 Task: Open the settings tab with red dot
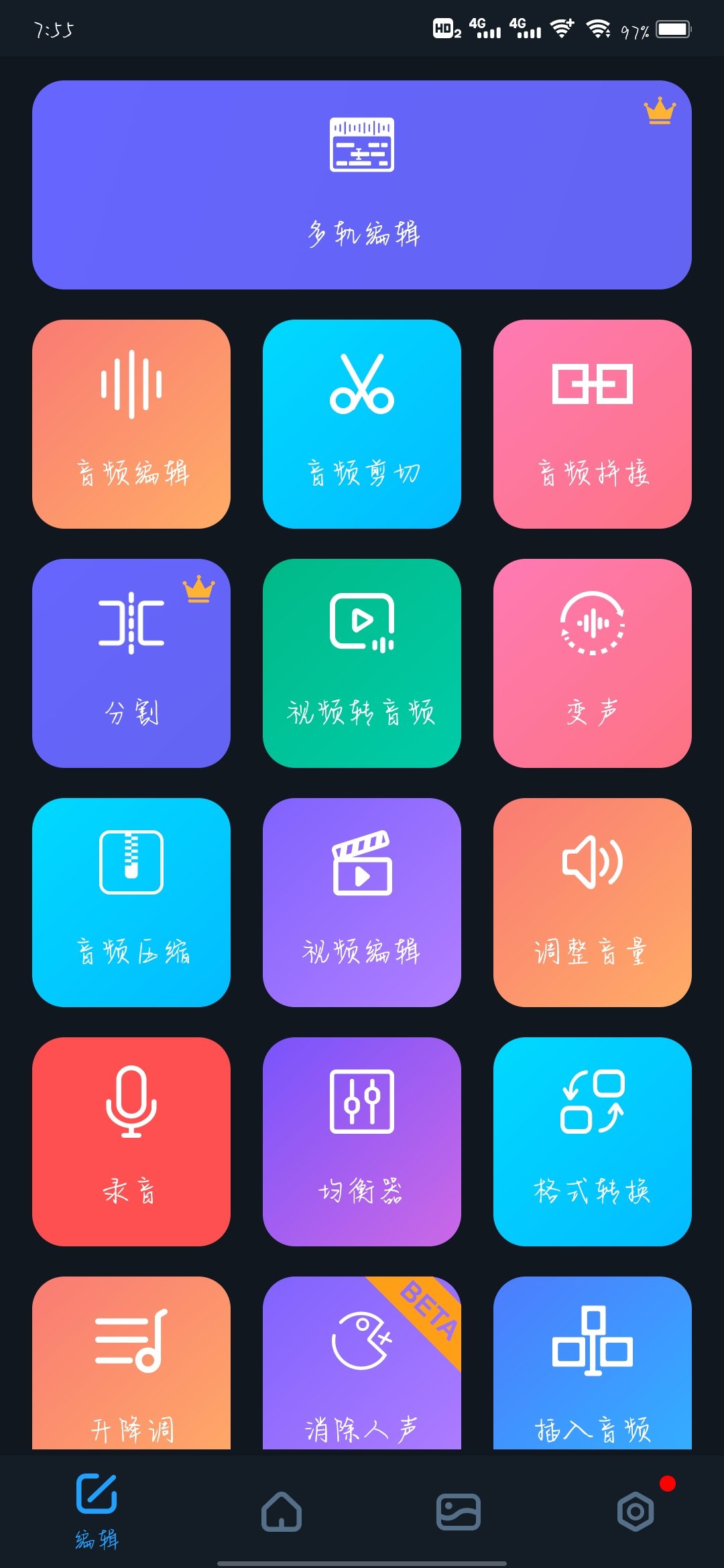click(636, 1512)
